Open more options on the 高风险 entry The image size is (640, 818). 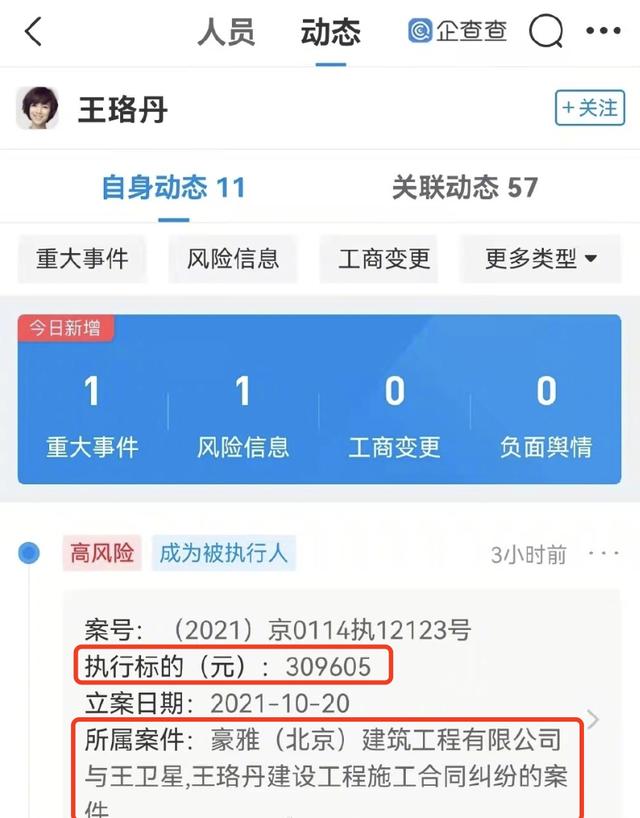pyautogui.click(x=603, y=553)
